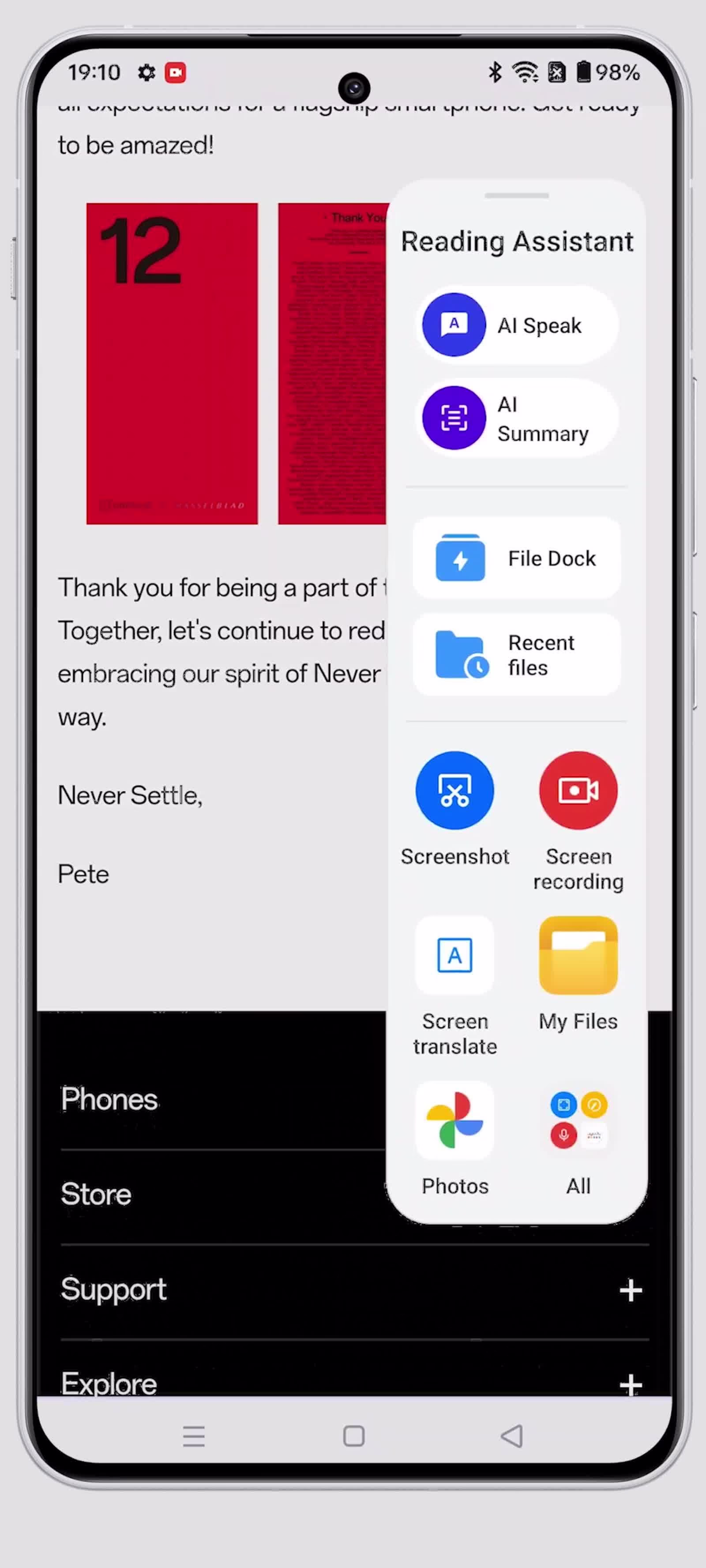Viewport: 706px width, 1568px height.
Task: Take a screenshot from sidebar
Action: tap(454, 791)
